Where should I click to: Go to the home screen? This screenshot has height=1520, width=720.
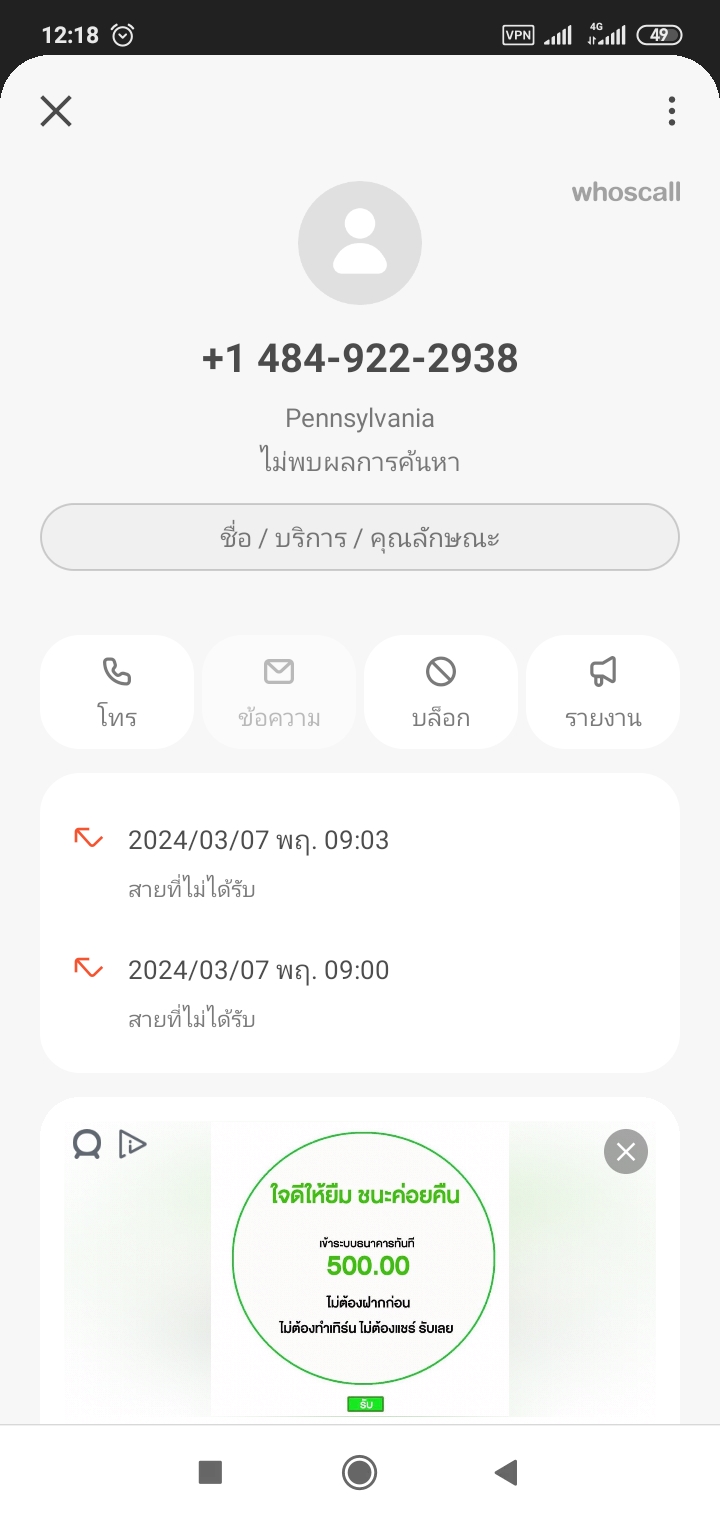359,1472
